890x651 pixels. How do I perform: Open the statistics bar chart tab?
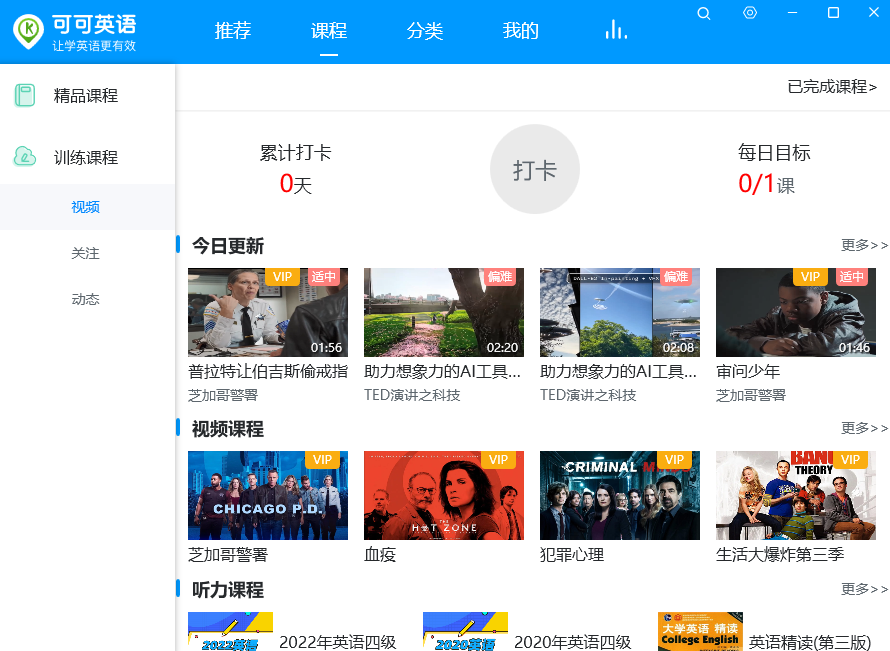616,30
